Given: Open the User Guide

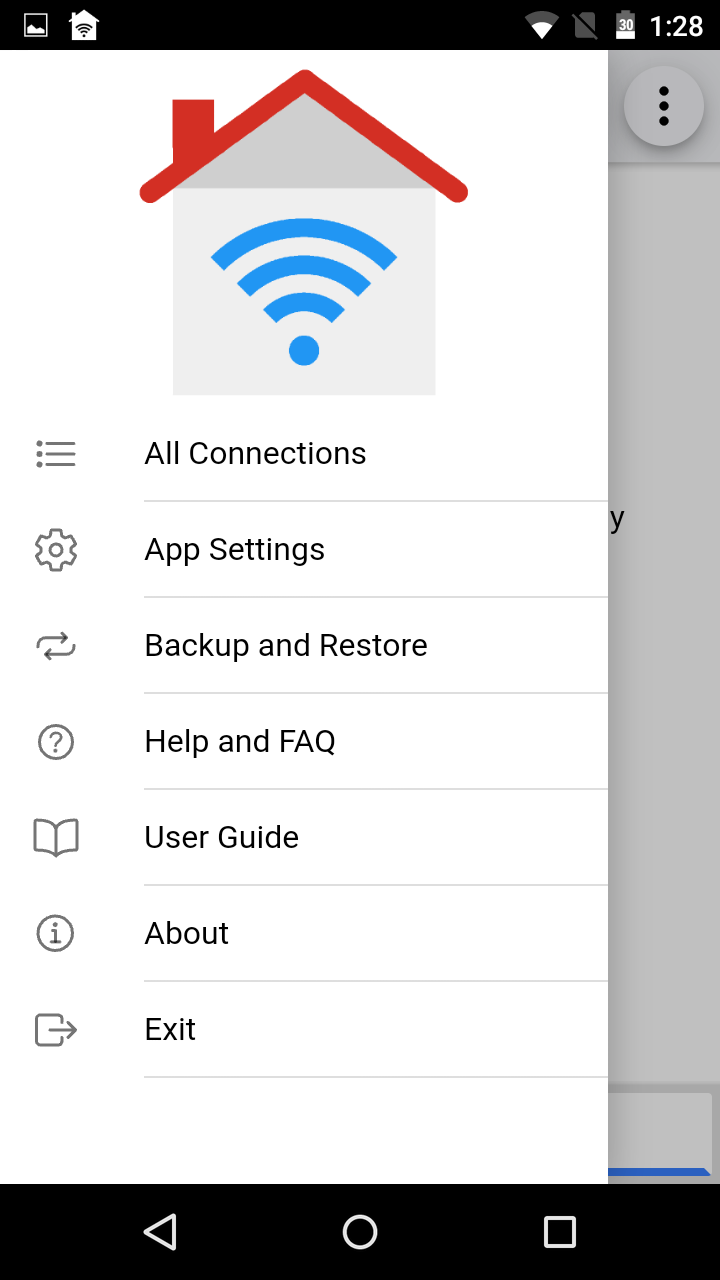Looking at the screenshot, I should 221,837.
